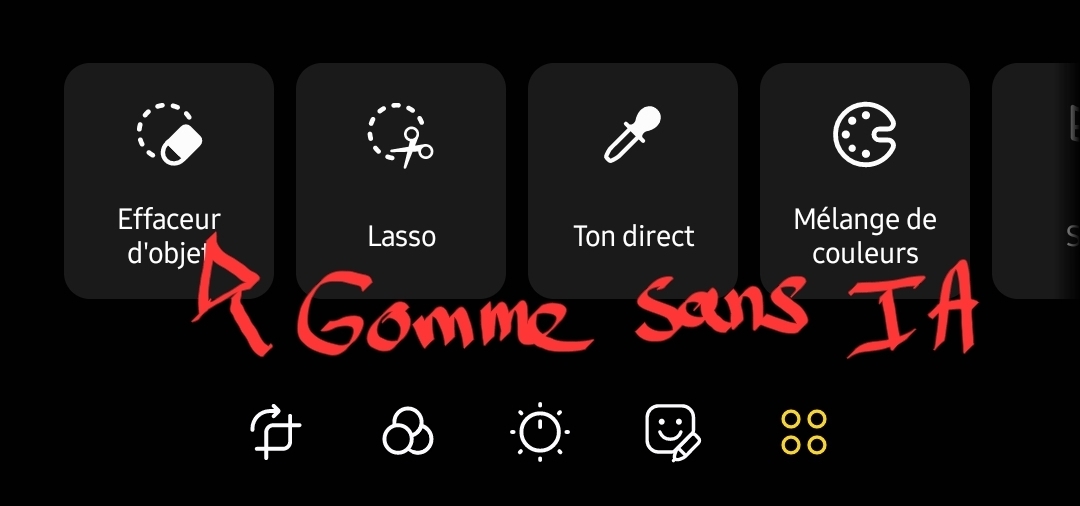This screenshot has width=1080, height=506.
Task: Select the Lasso tool
Action: click(x=401, y=180)
